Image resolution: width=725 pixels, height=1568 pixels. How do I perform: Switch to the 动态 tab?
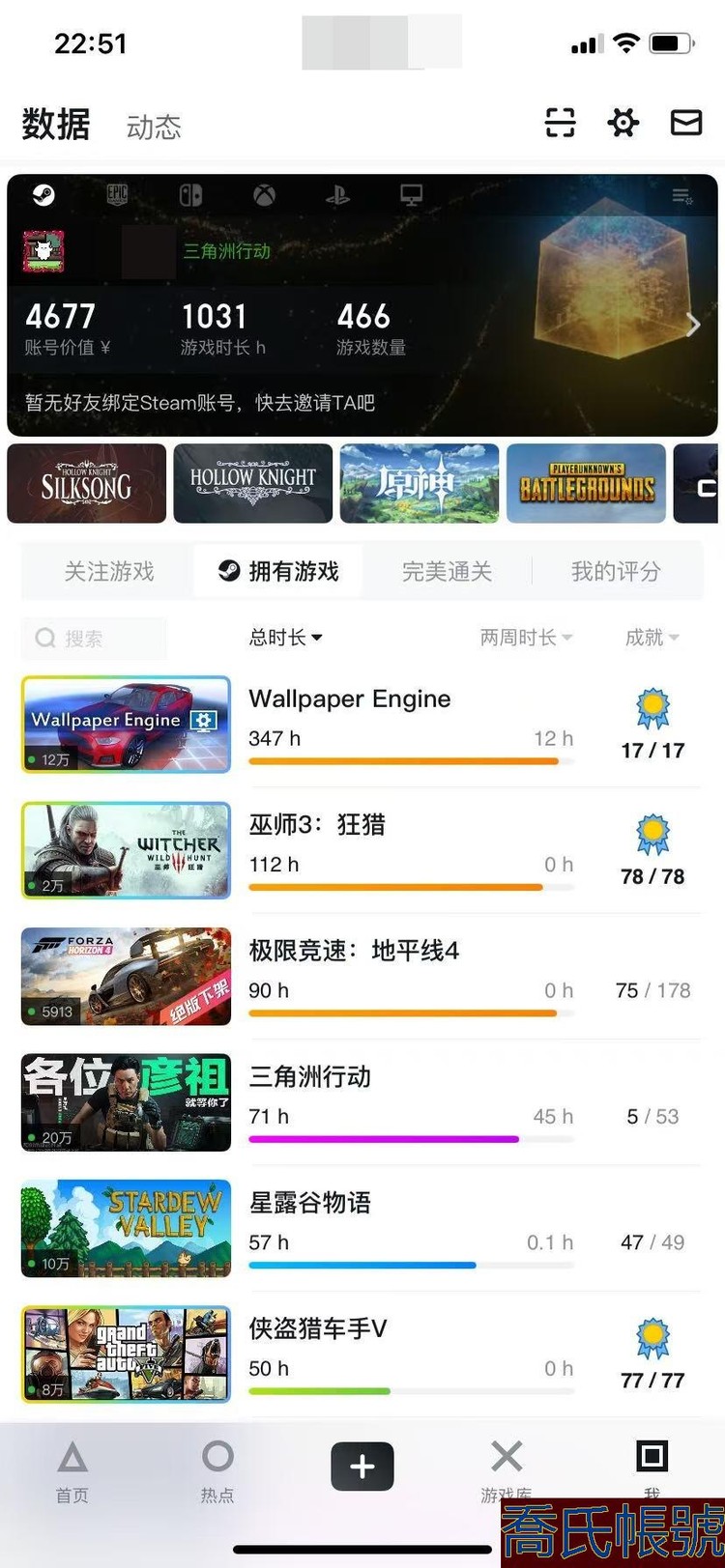click(154, 127)
